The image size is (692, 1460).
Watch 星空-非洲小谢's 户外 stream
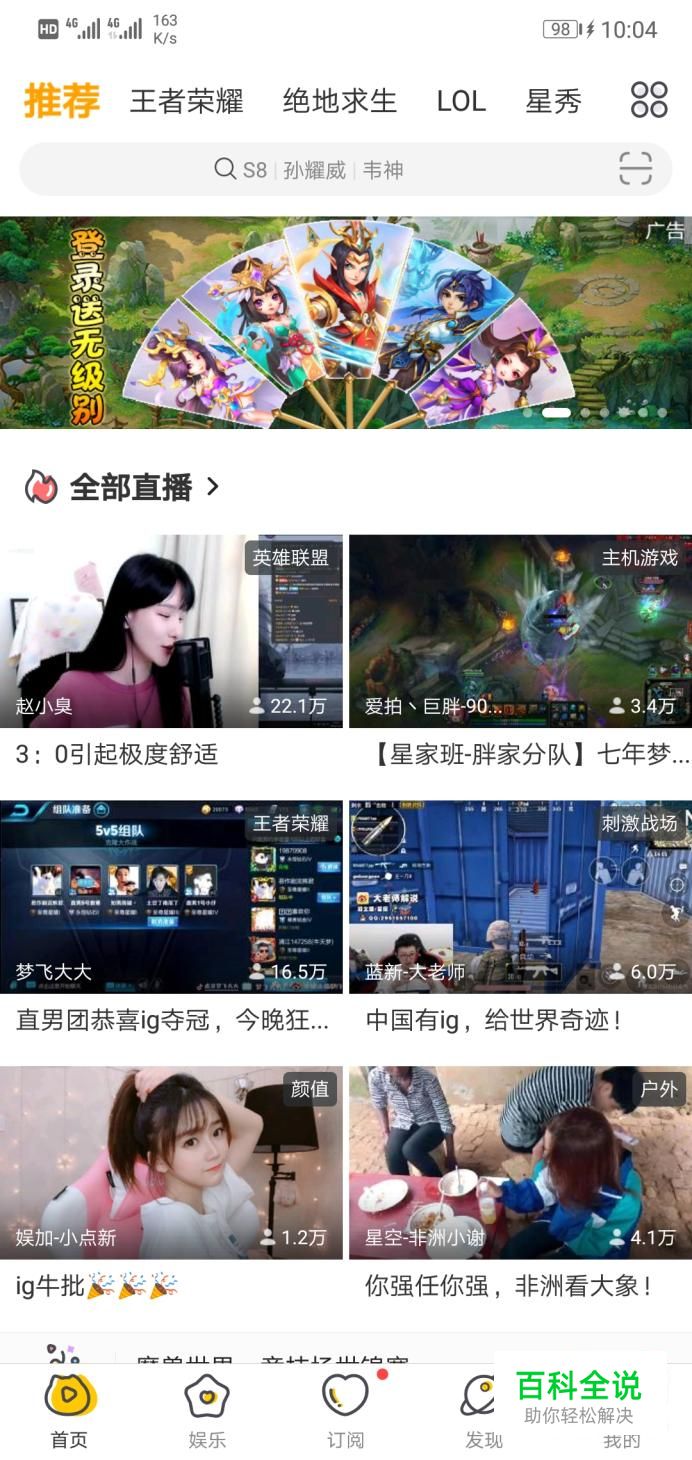pos(520,1162)
